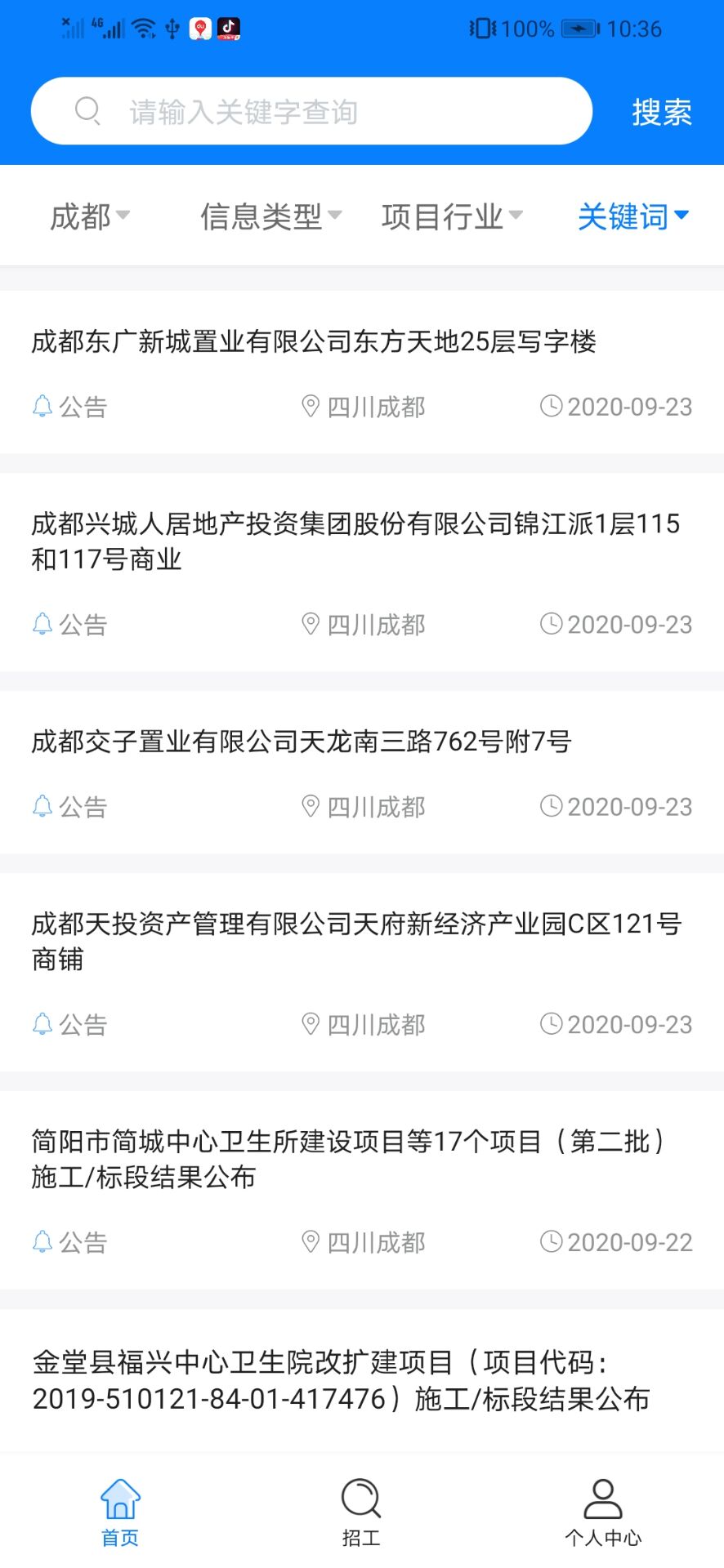This screenshot has height=1568, width=724.
Task: Open 金堂县福兴中心卫生院改扩建项目 result
Action: coord(341,1379)
